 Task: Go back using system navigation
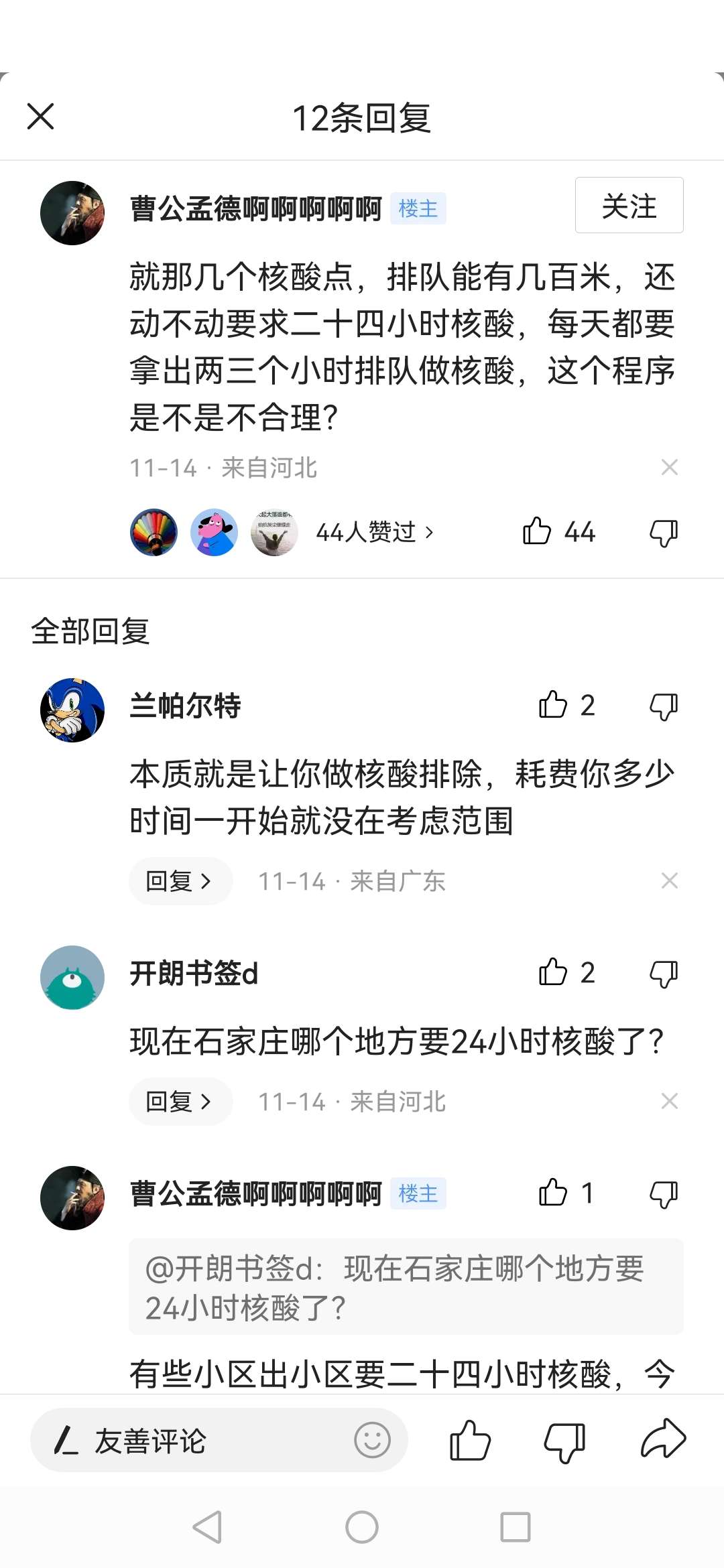click(x=207, y=1527)
